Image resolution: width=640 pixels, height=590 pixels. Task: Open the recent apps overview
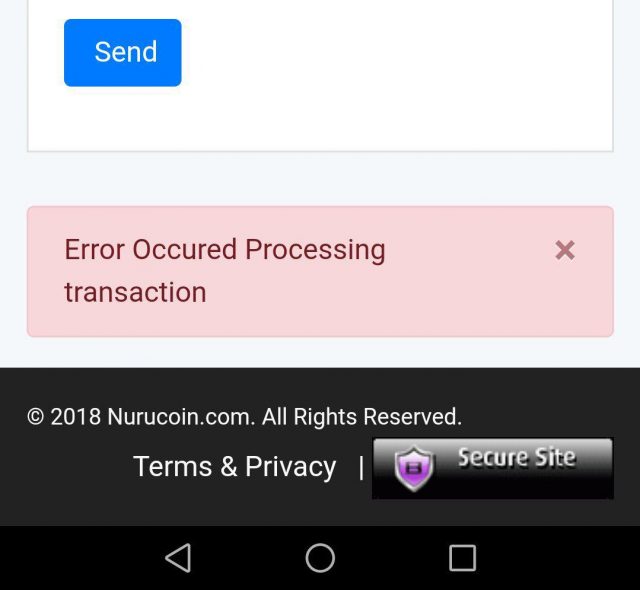462,558
